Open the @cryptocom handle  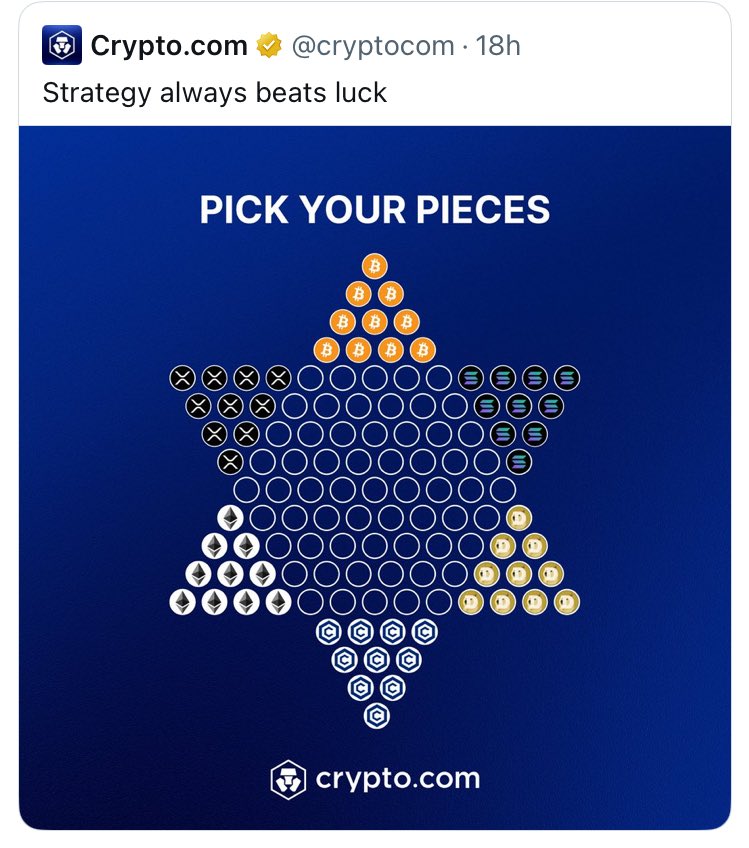point(370,46)
